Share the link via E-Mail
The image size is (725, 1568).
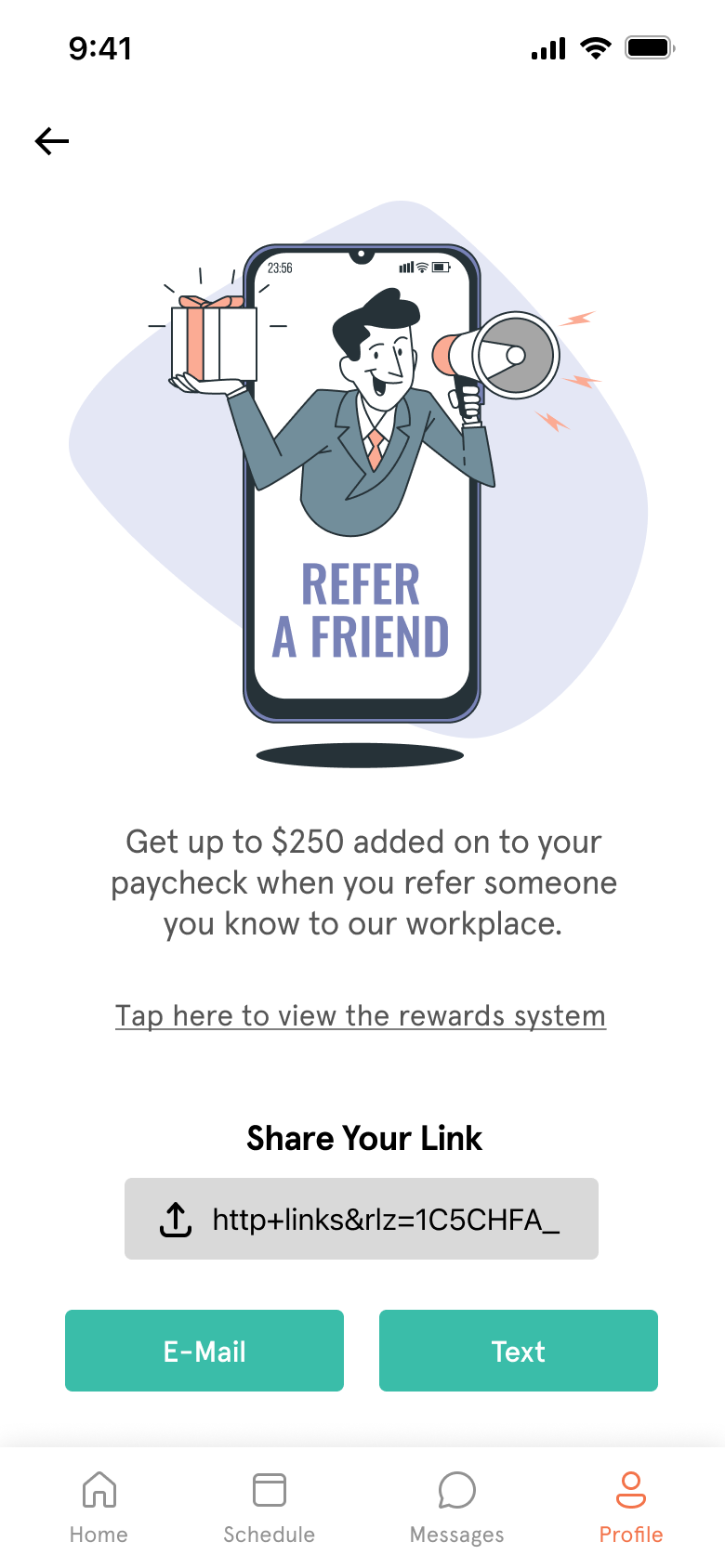pos(204,1351)
